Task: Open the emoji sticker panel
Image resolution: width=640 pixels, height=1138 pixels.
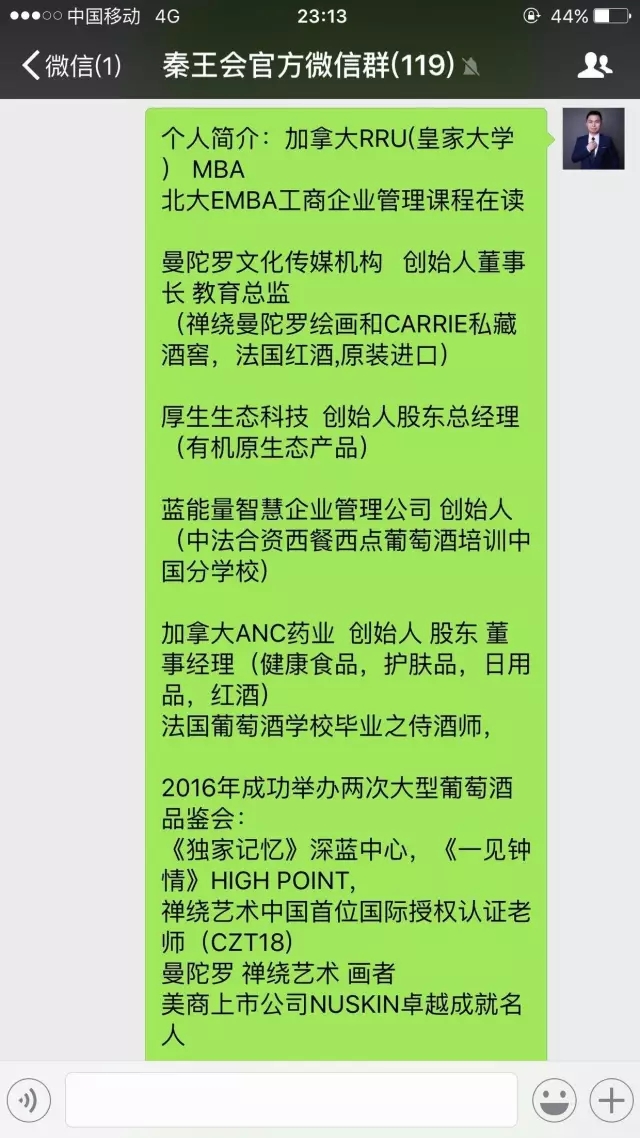Action: (x=554, y=1100)
